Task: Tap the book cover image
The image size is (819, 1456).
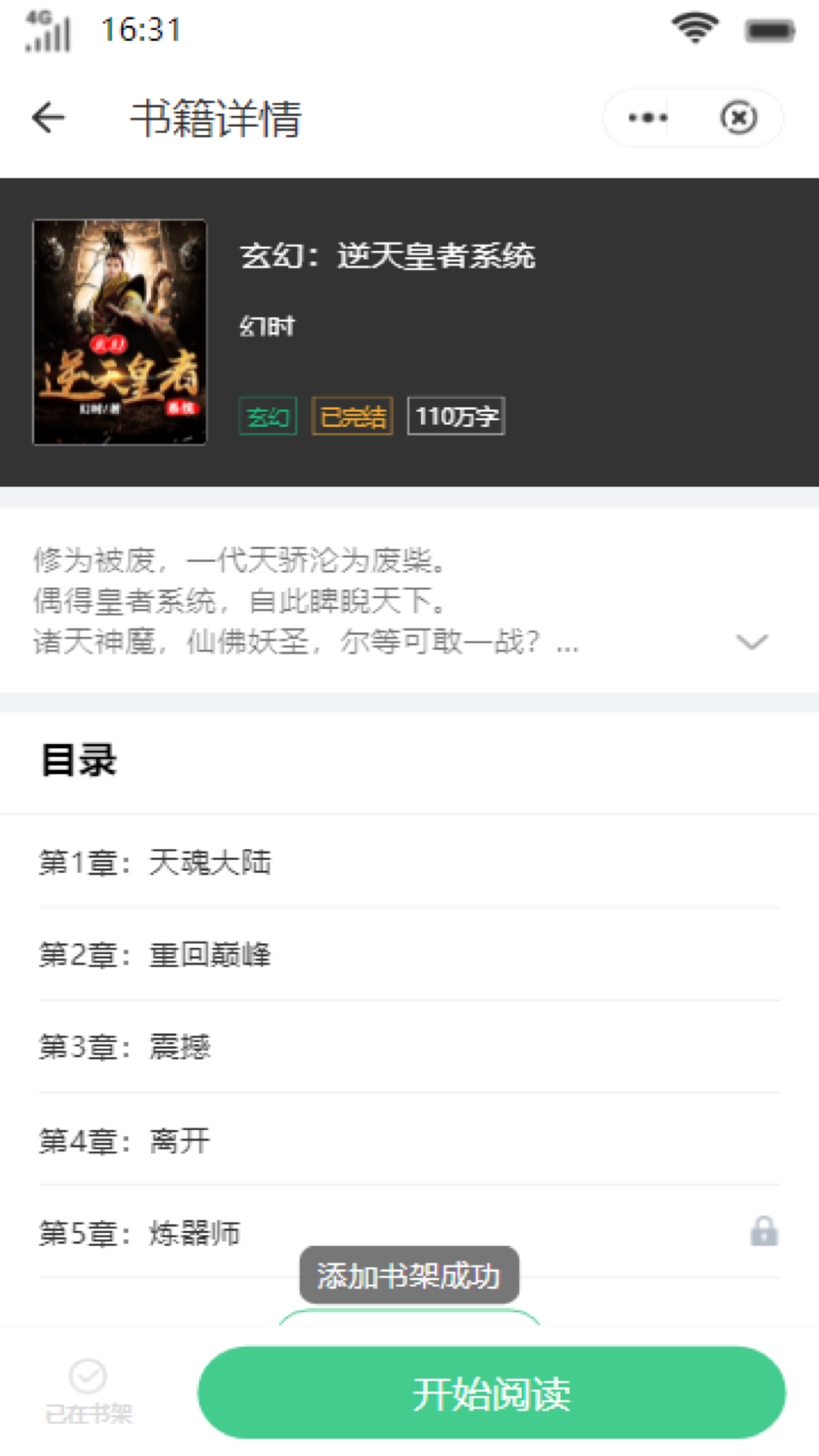Action: (120, 332)
